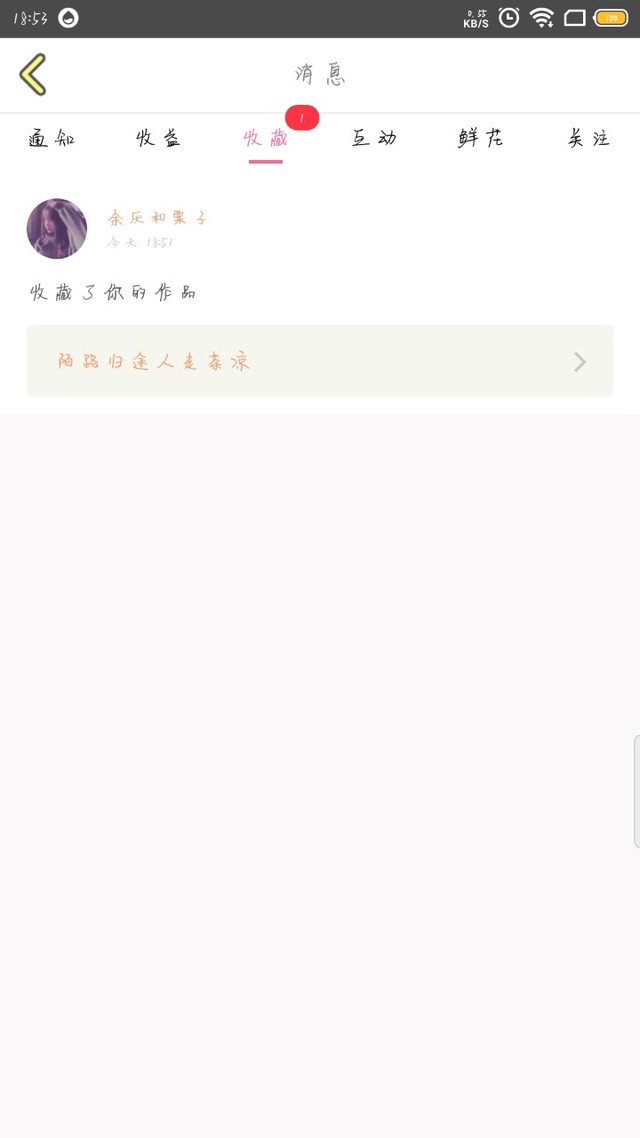This screenshot has height=1138, width=640.
Task: Switch to the 鲜花 tab
Action: pyautogui.click(x=481, y=139)
